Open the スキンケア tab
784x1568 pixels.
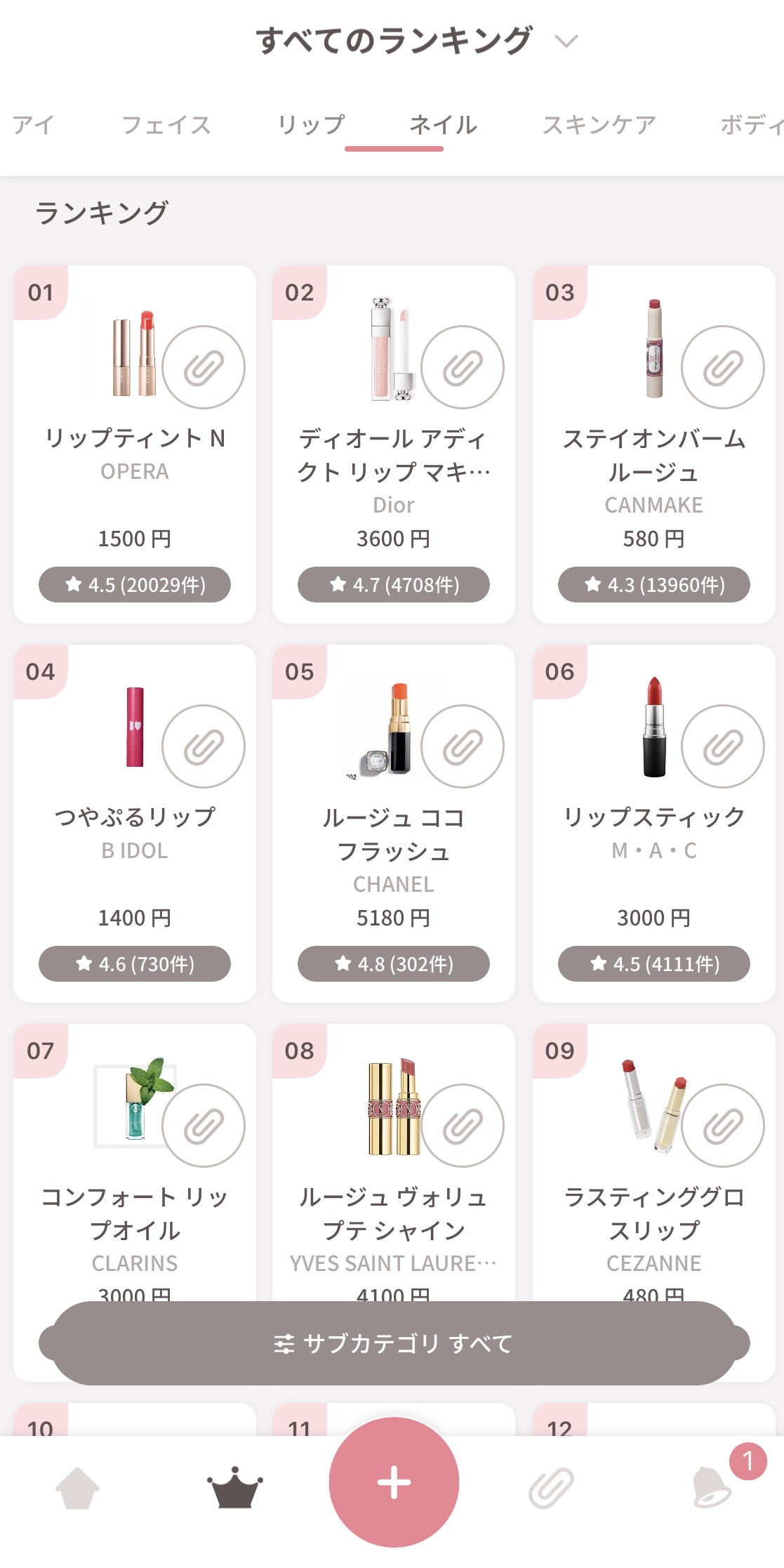click(599, 125)
